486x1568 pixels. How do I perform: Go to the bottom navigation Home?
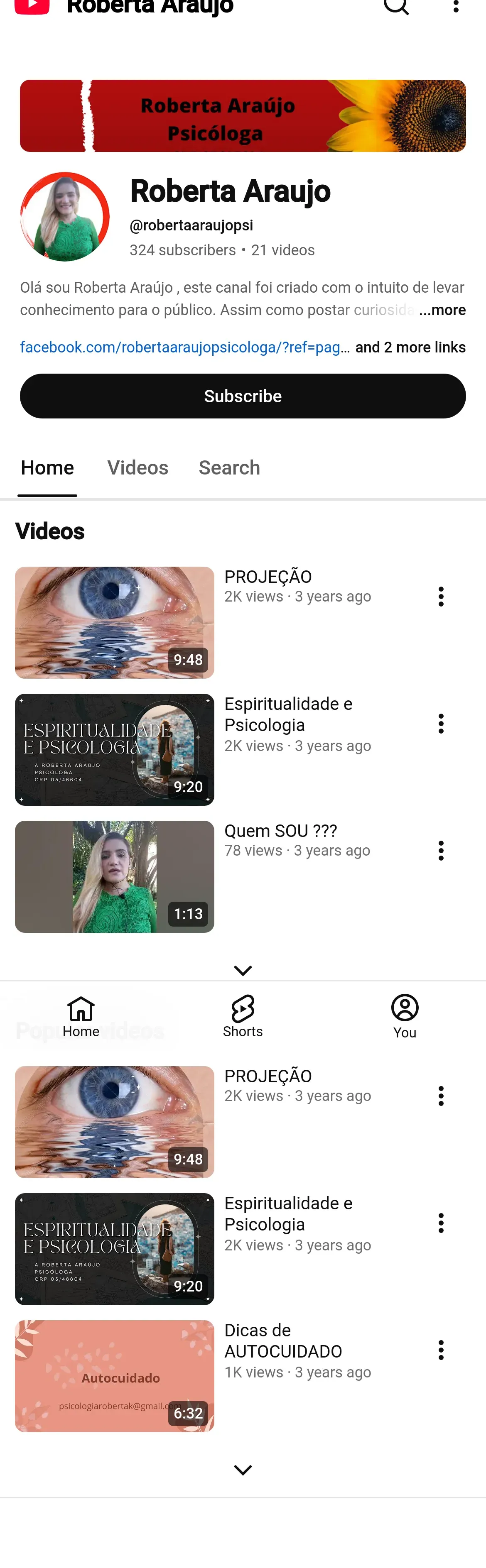[x=81, y=1016]
